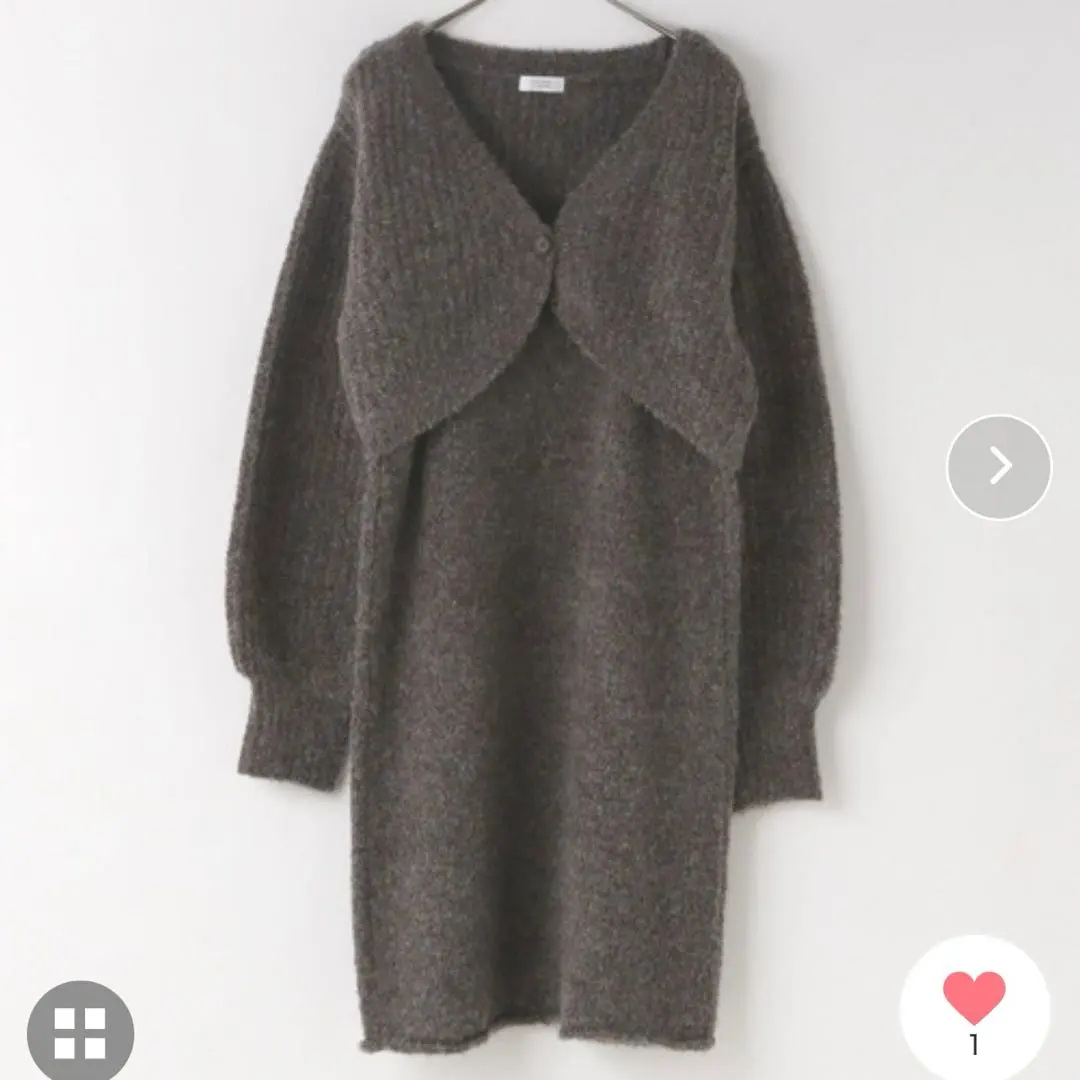1080x1080 pixels.
Task: Like this knit dress with the heart
Action: 973,998
